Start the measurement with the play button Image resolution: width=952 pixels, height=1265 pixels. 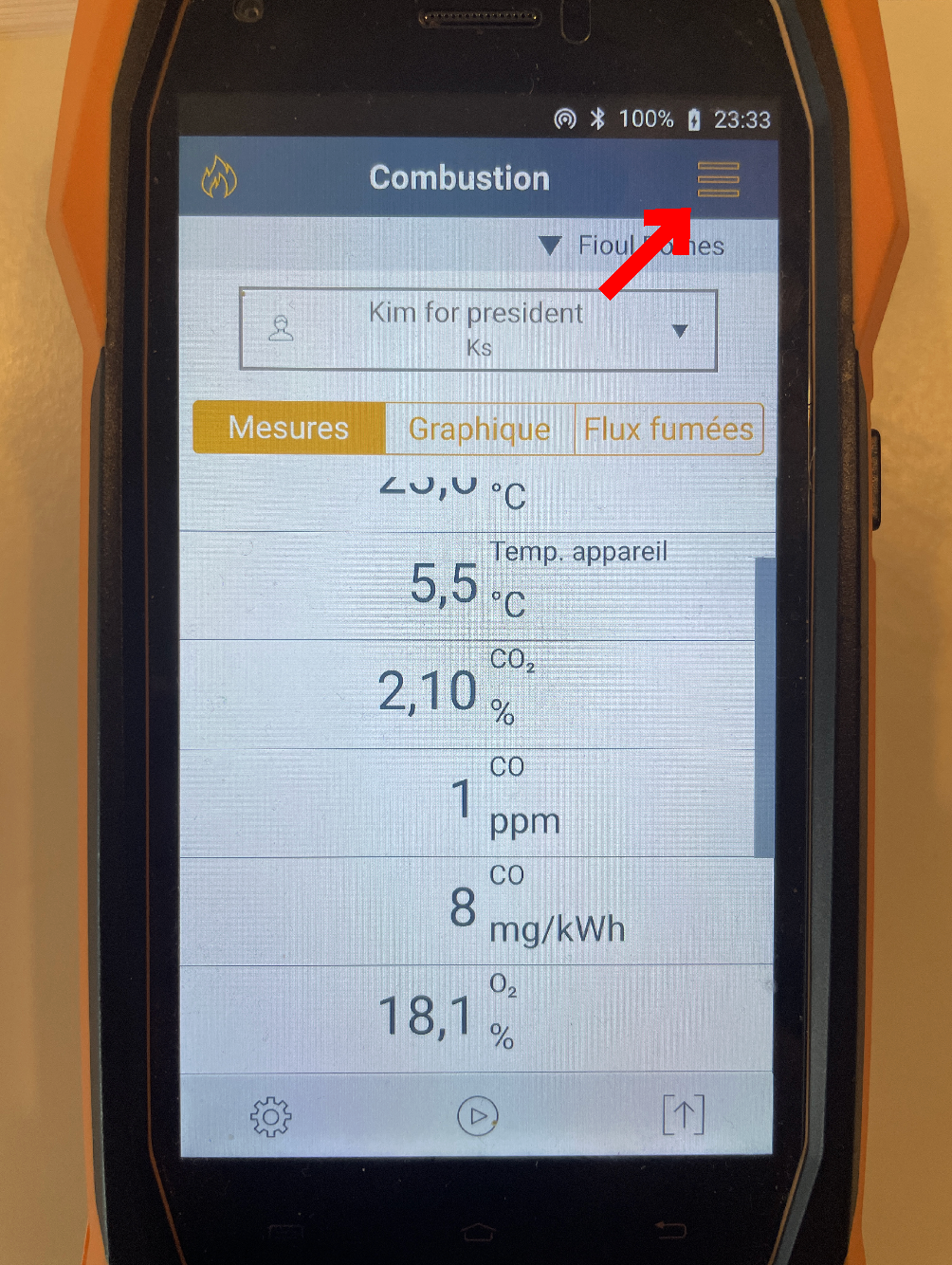coord(477,1115)
